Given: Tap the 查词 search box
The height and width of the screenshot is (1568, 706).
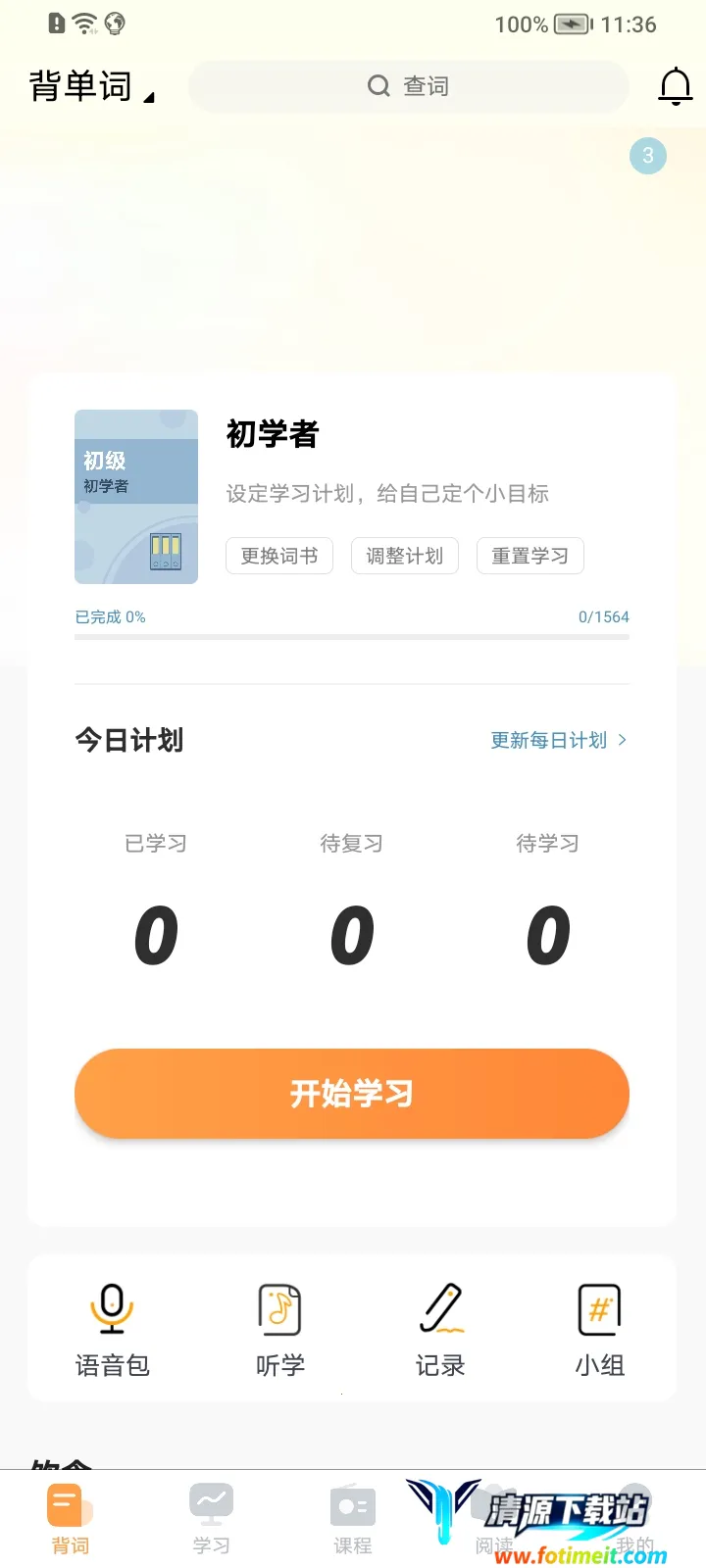Looking at the screenshot, I should [408, 86].
